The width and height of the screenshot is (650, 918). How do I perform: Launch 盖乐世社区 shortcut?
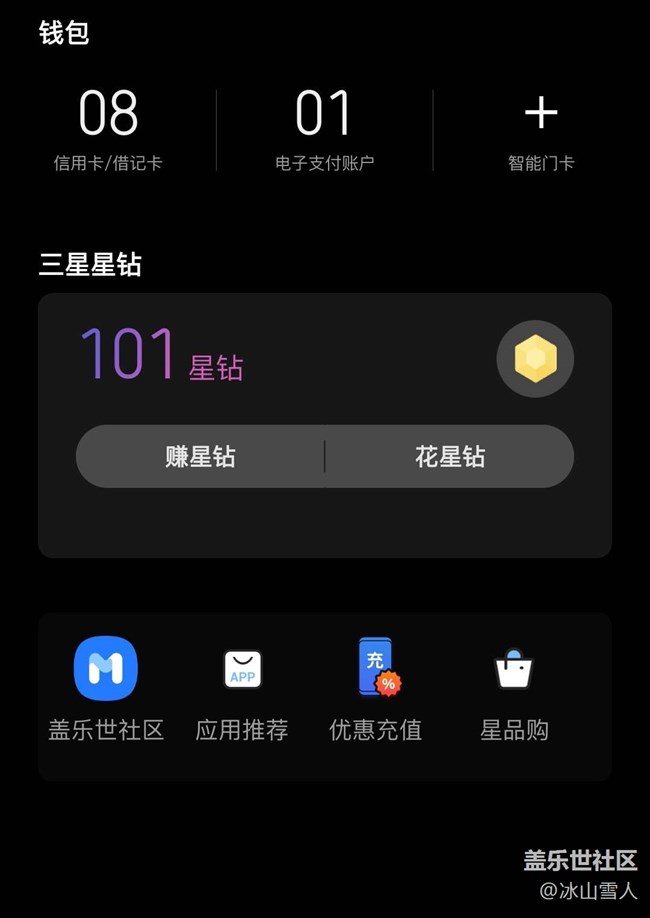[106, 690]
